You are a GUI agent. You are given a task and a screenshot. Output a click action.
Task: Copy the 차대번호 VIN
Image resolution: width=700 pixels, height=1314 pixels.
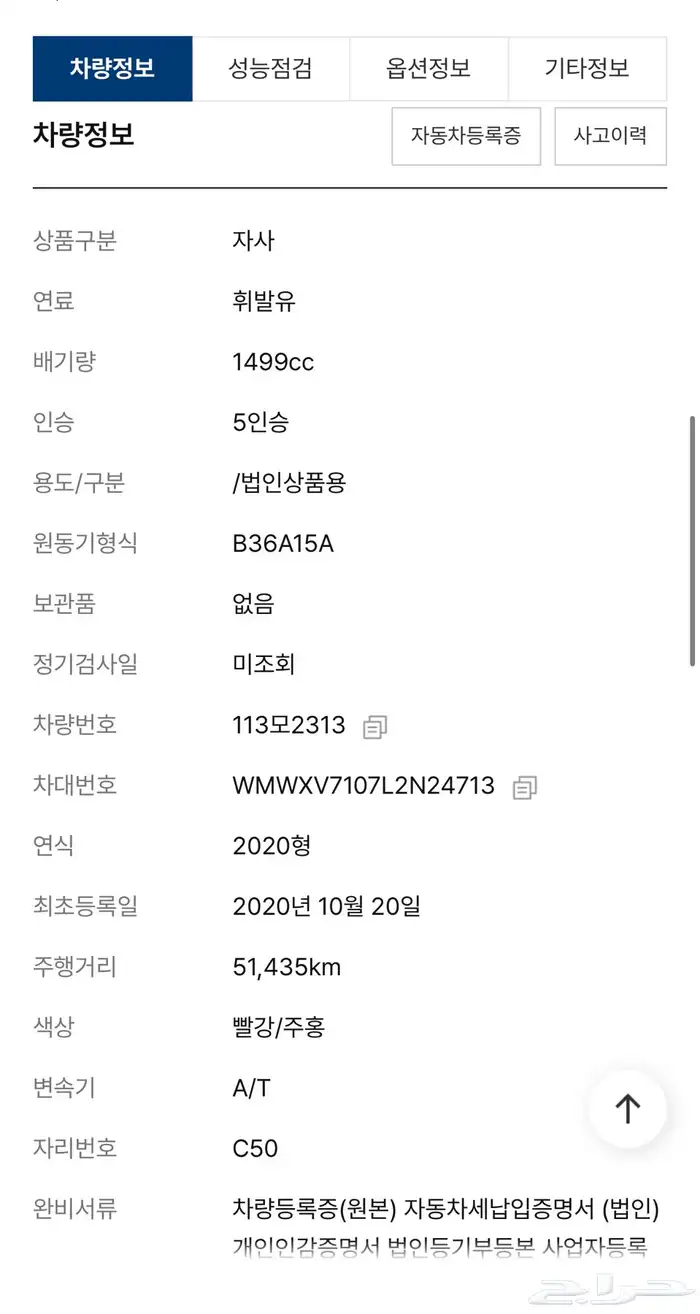(524, 788)
